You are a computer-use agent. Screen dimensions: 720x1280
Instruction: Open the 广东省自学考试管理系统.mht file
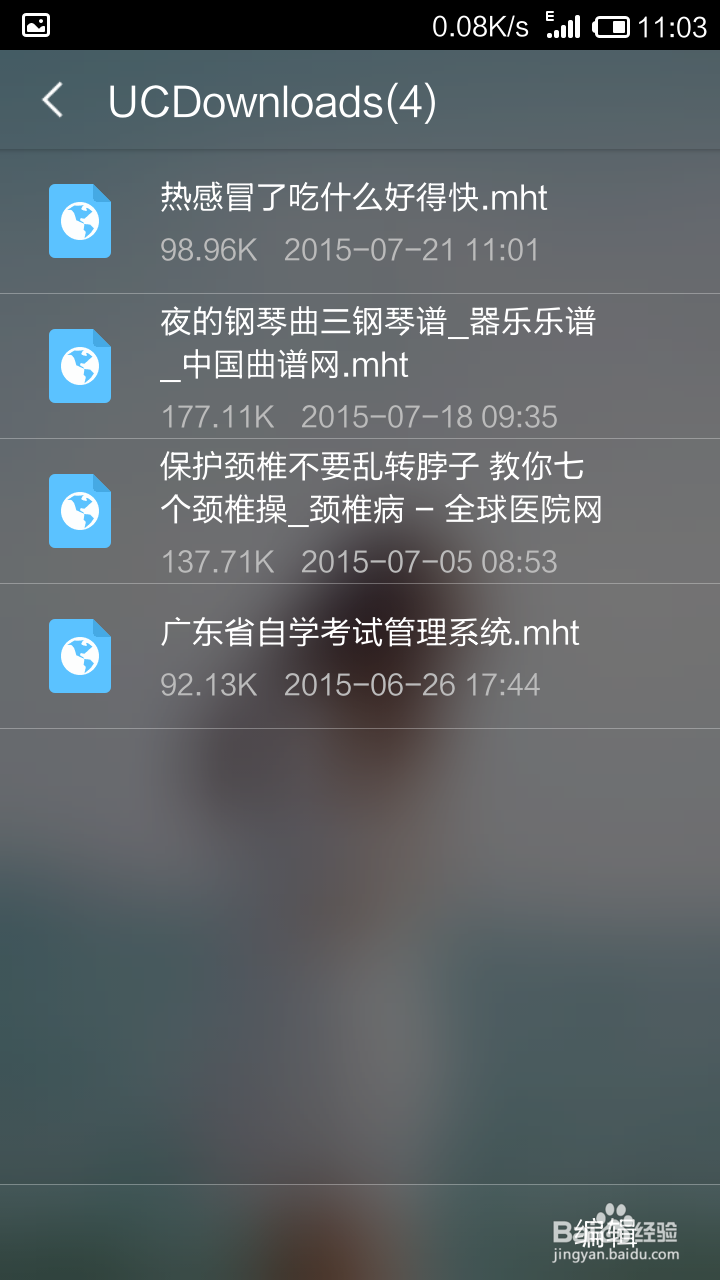pos(370,656)
